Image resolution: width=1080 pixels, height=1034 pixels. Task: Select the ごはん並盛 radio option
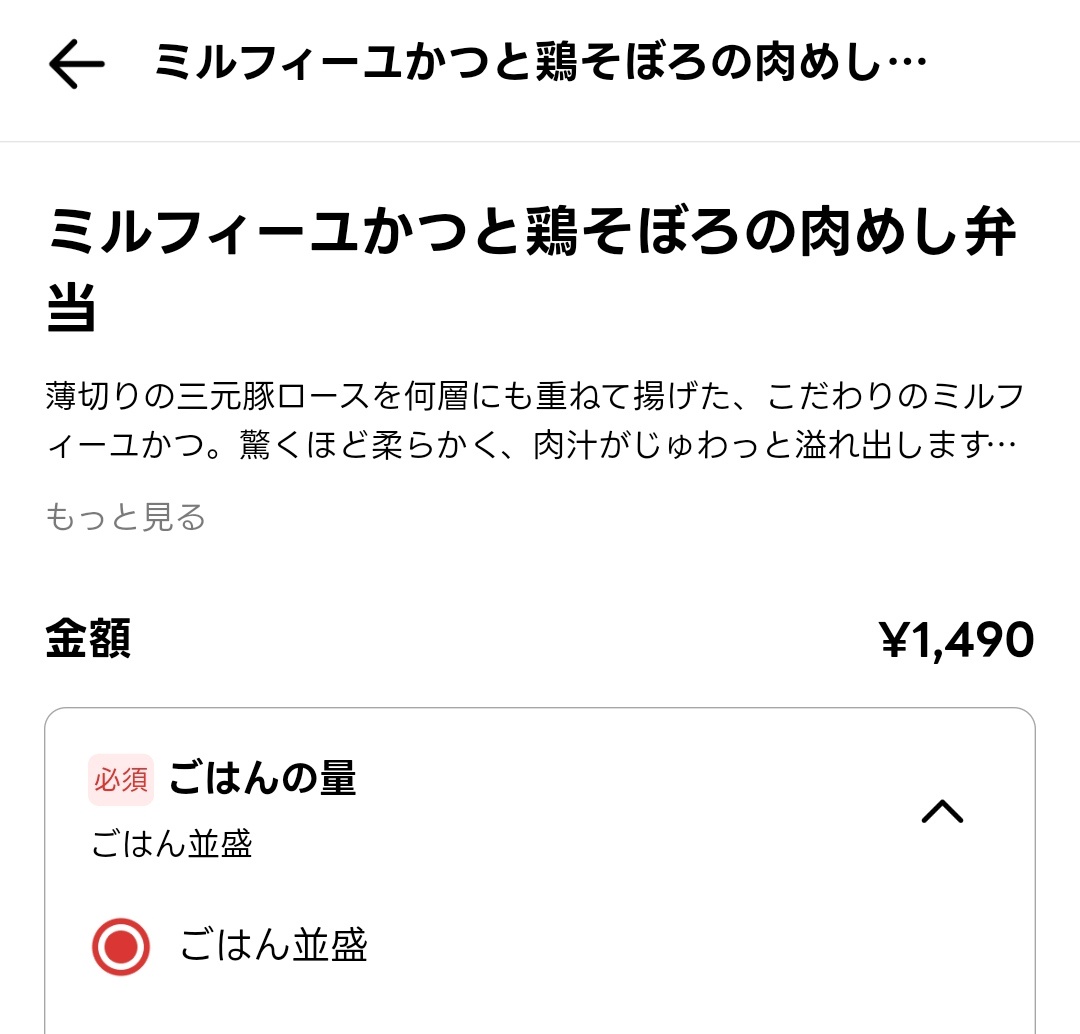[x=121, y=946]
